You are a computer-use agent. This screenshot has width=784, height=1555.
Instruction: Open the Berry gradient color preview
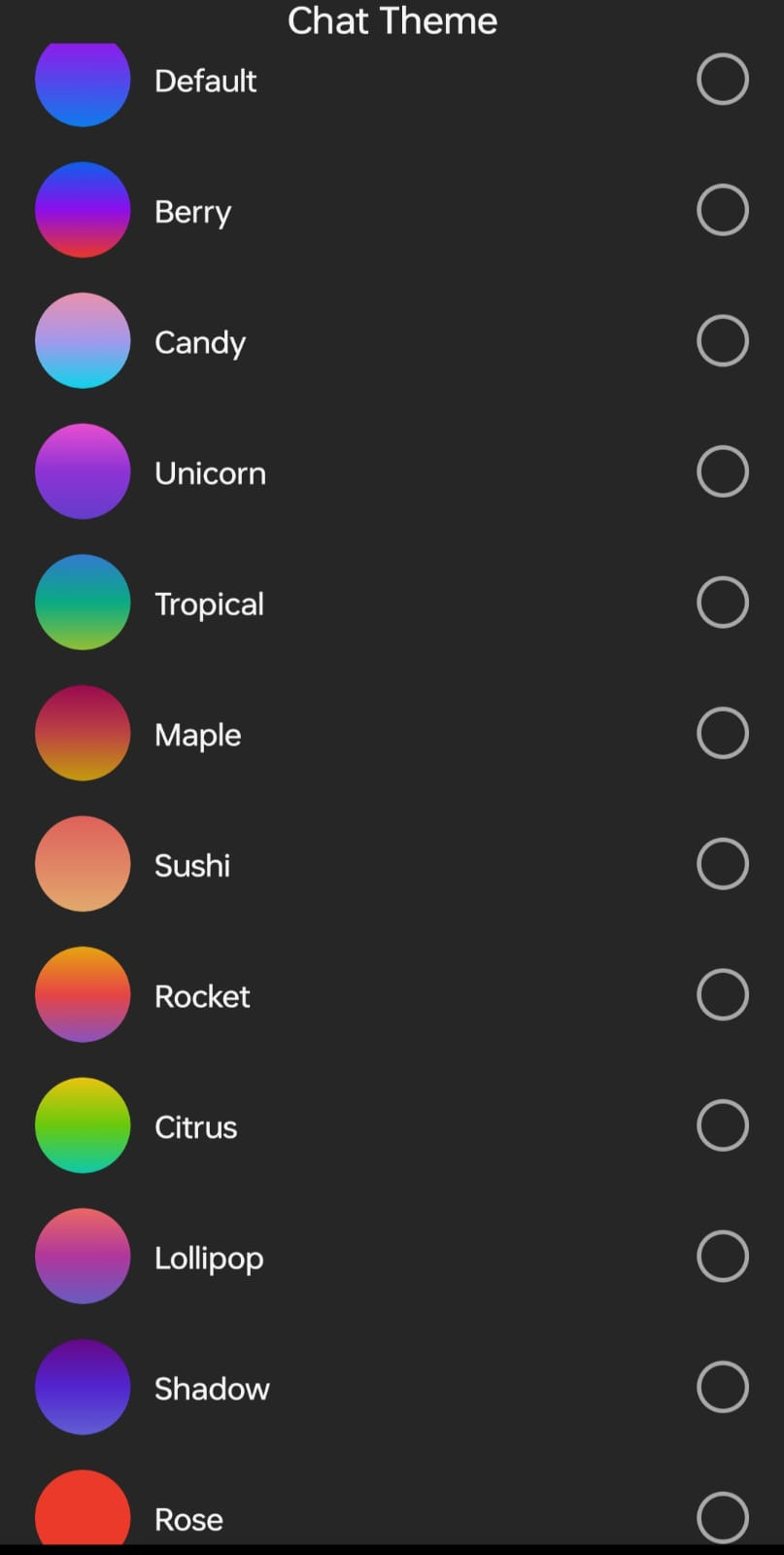[x=83, y=209]
